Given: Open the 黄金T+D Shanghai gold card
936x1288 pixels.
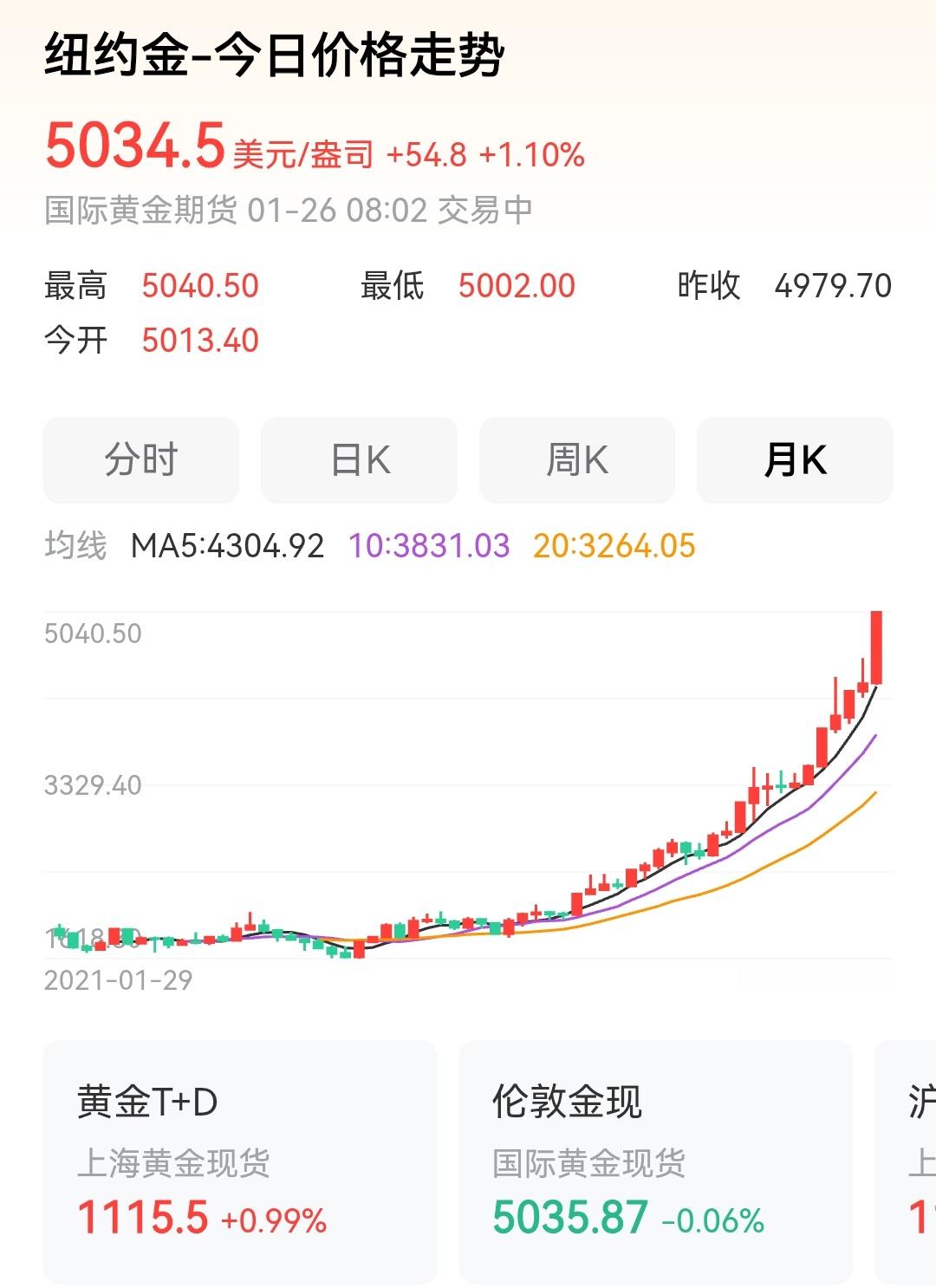Looking at the screenshot, I should point(238,1153).
